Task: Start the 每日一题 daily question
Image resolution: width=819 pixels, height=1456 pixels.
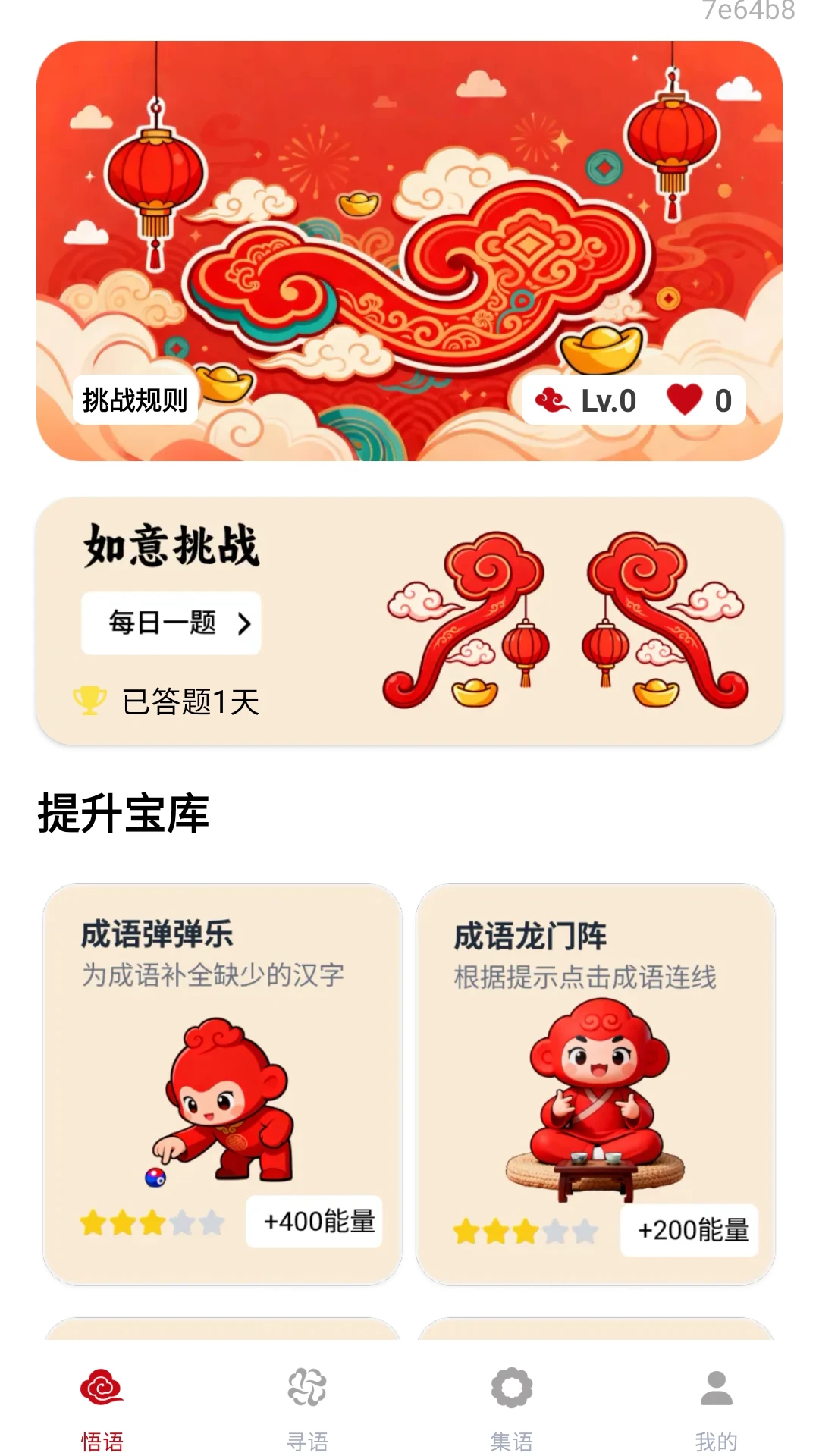Action: [171, 623]
